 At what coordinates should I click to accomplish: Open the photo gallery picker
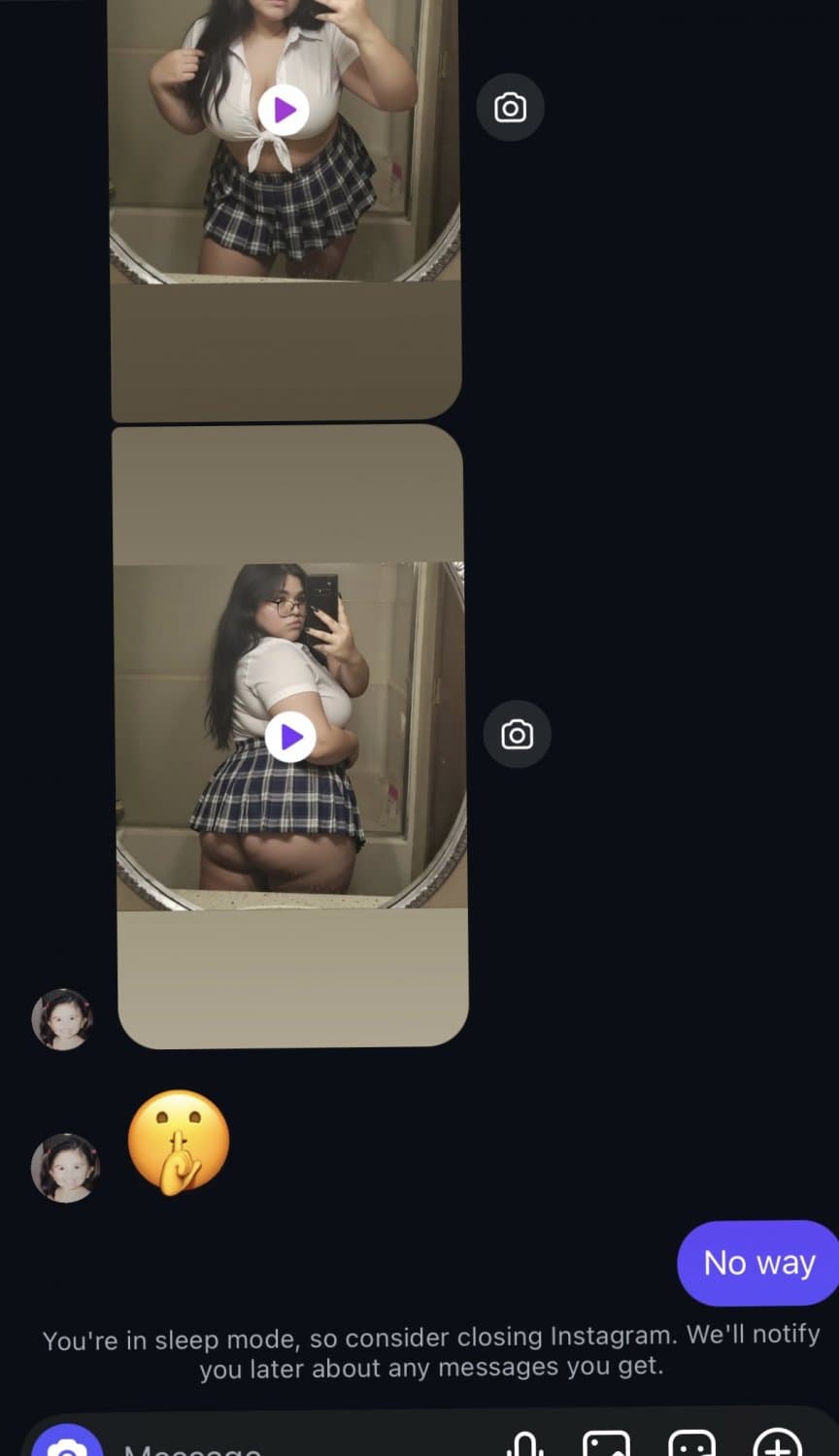point(606,1446)
